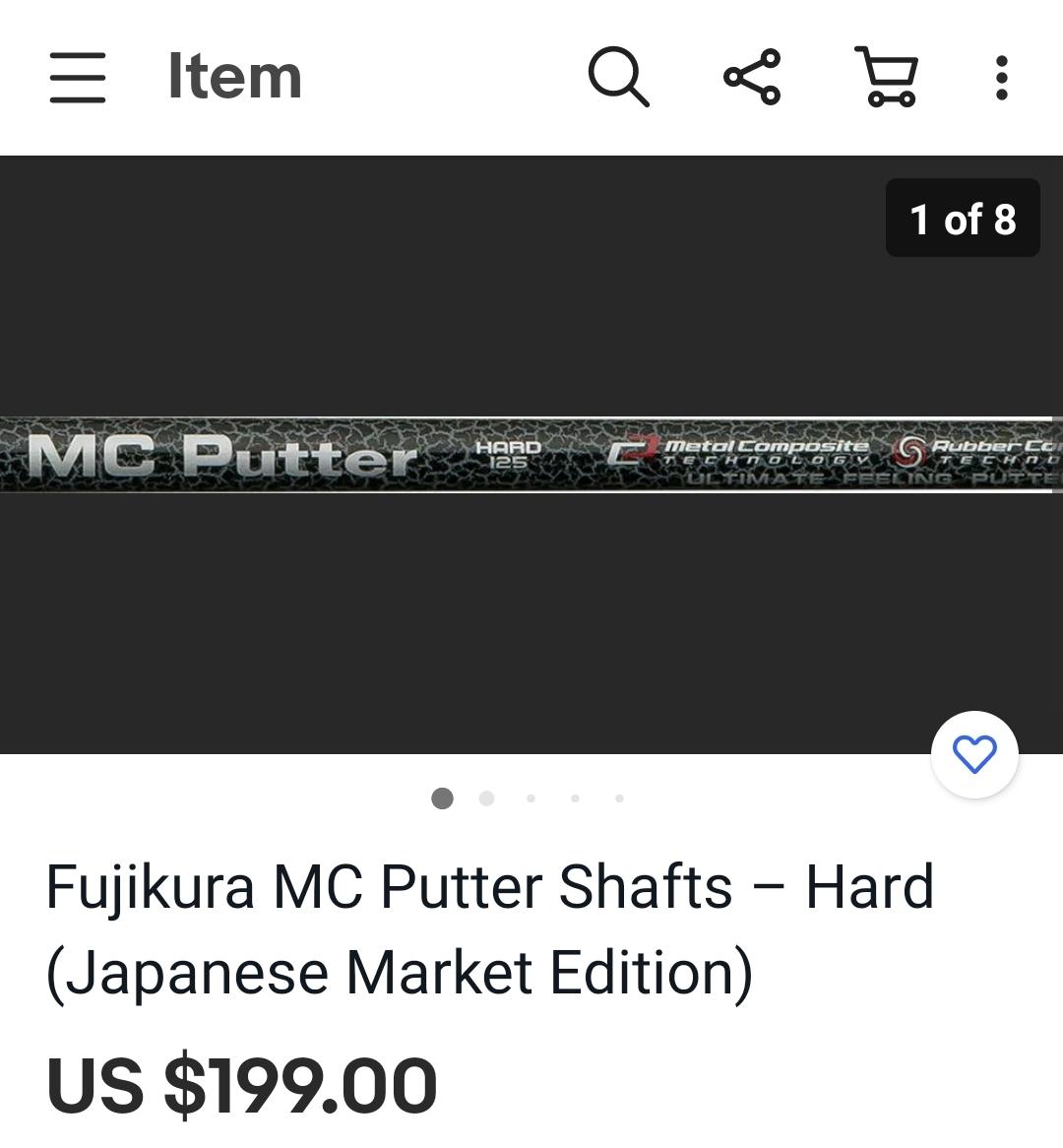Jump to the second photo indicator dot
This screenshot has height=1148, width=1063.
click(x=486, y=798)
